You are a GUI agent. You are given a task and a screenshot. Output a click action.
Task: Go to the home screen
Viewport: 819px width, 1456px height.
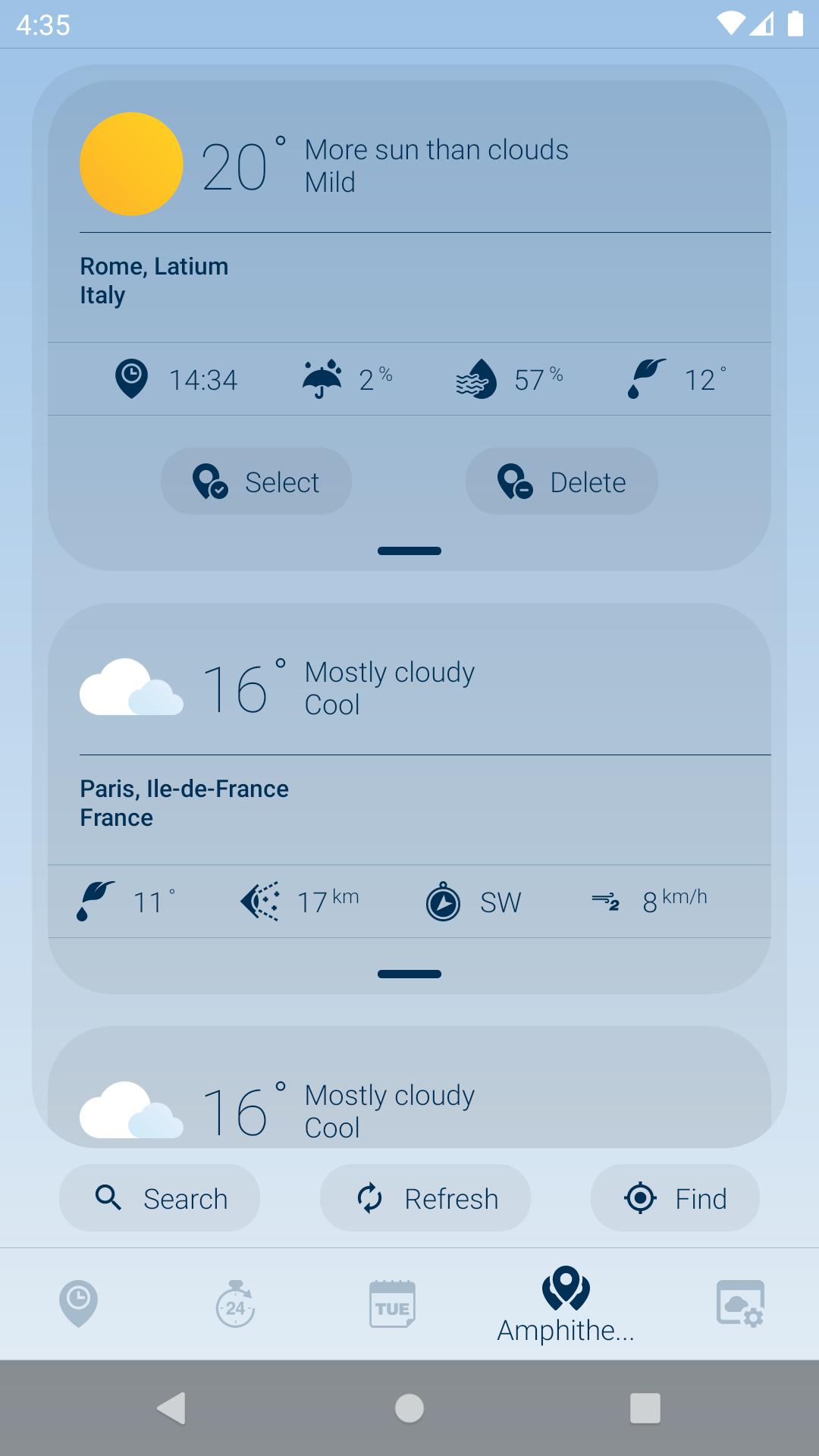409,1408
